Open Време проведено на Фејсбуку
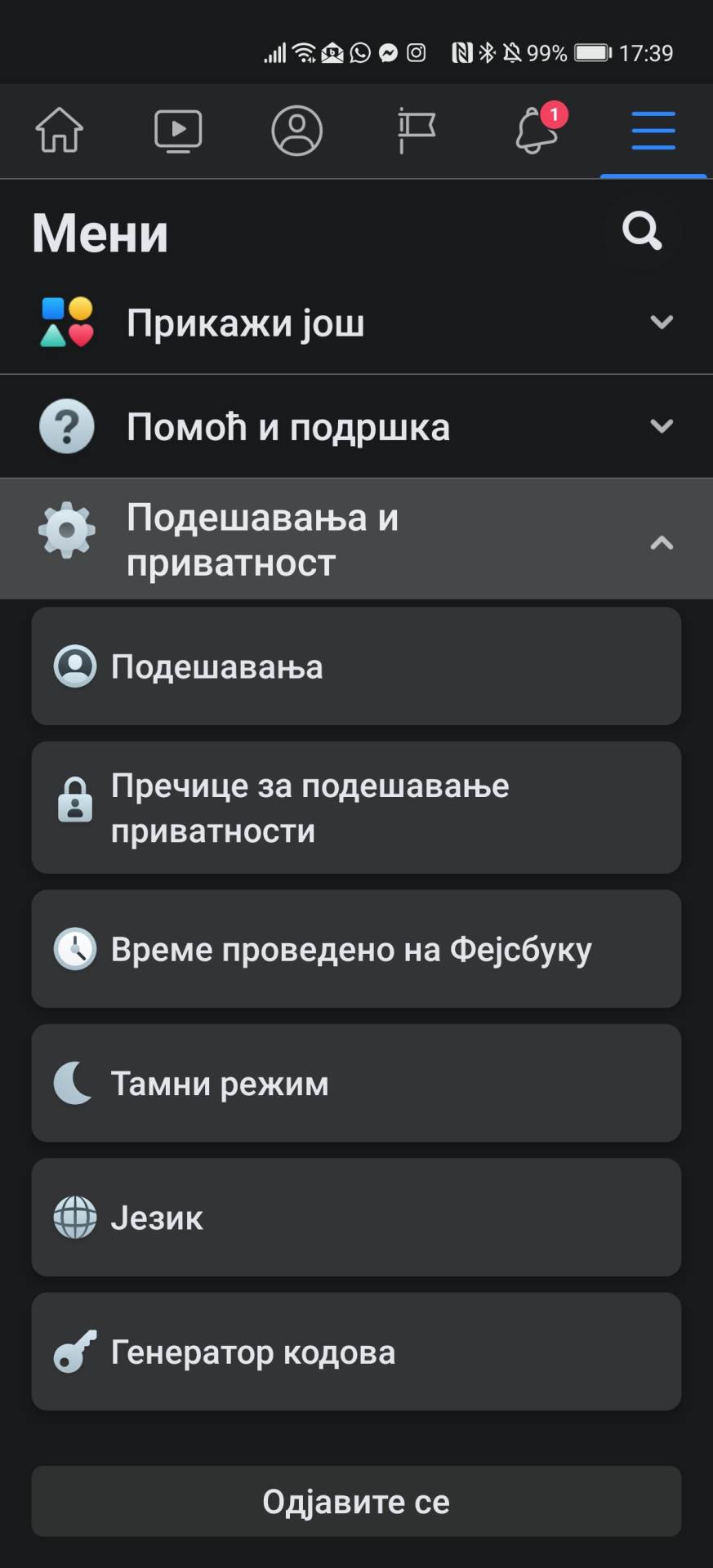 356,949
